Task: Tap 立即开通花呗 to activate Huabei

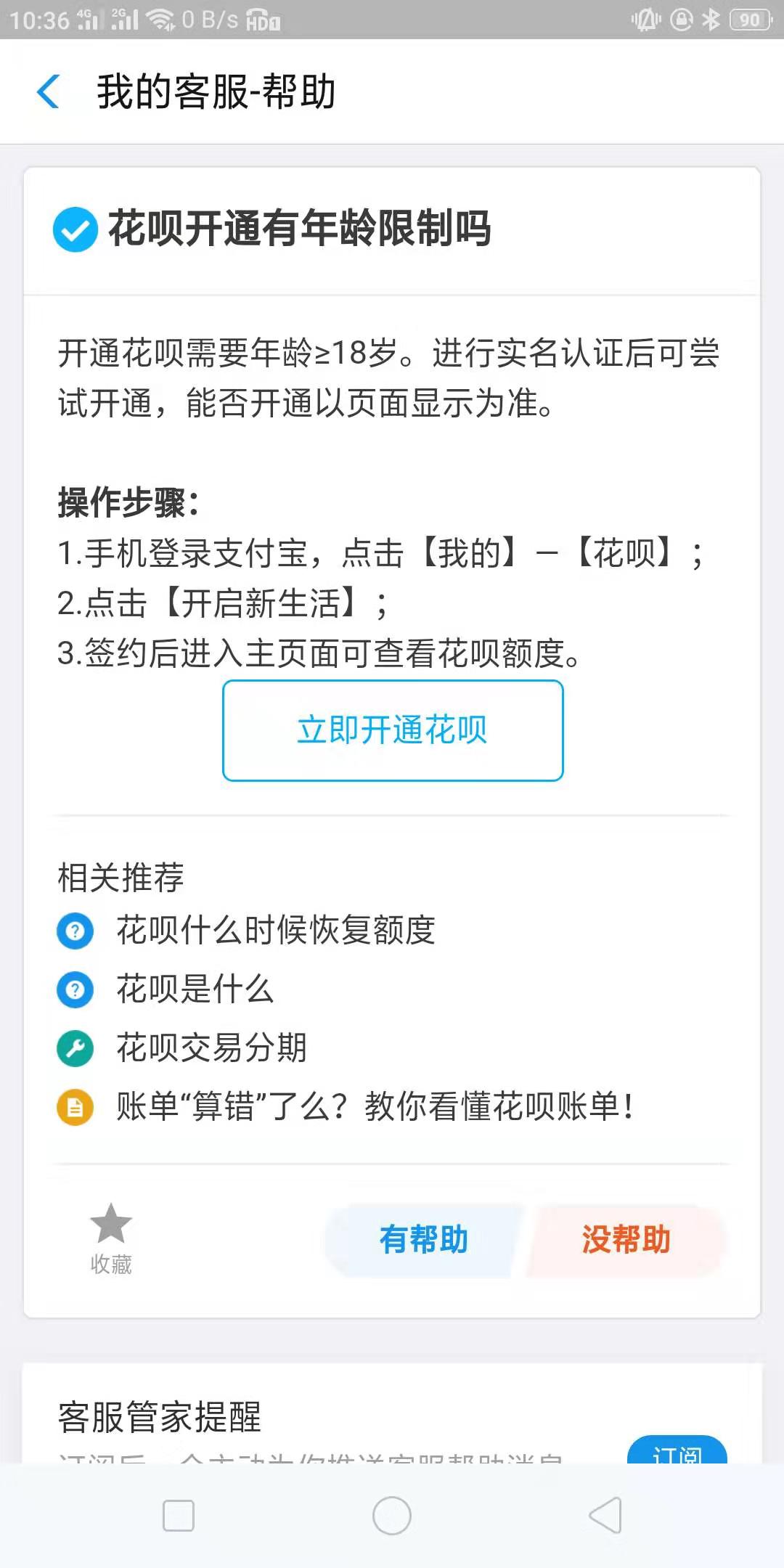Action: coord(392,730)
